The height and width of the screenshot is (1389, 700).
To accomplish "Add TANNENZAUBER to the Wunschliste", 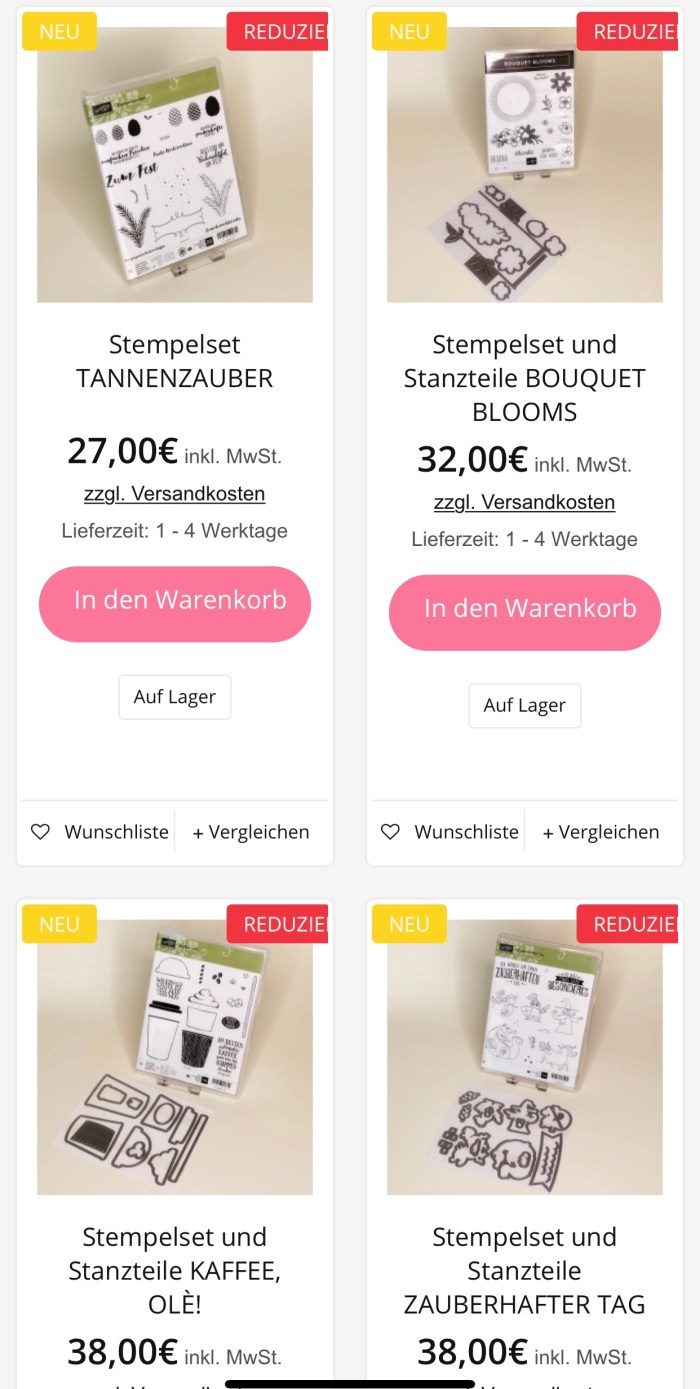I will click(x=99, y=832).
